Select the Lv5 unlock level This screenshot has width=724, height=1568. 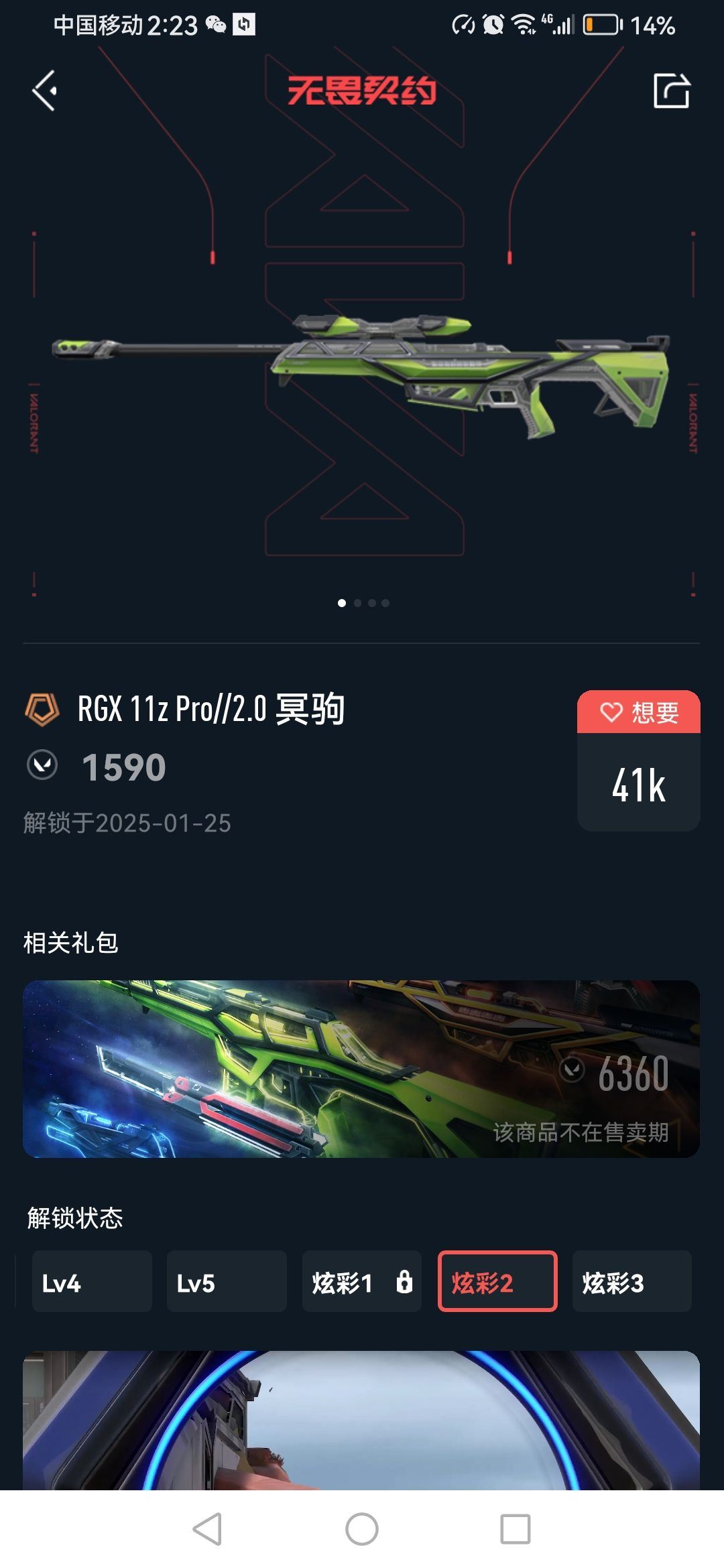(x=227, y=1281)
